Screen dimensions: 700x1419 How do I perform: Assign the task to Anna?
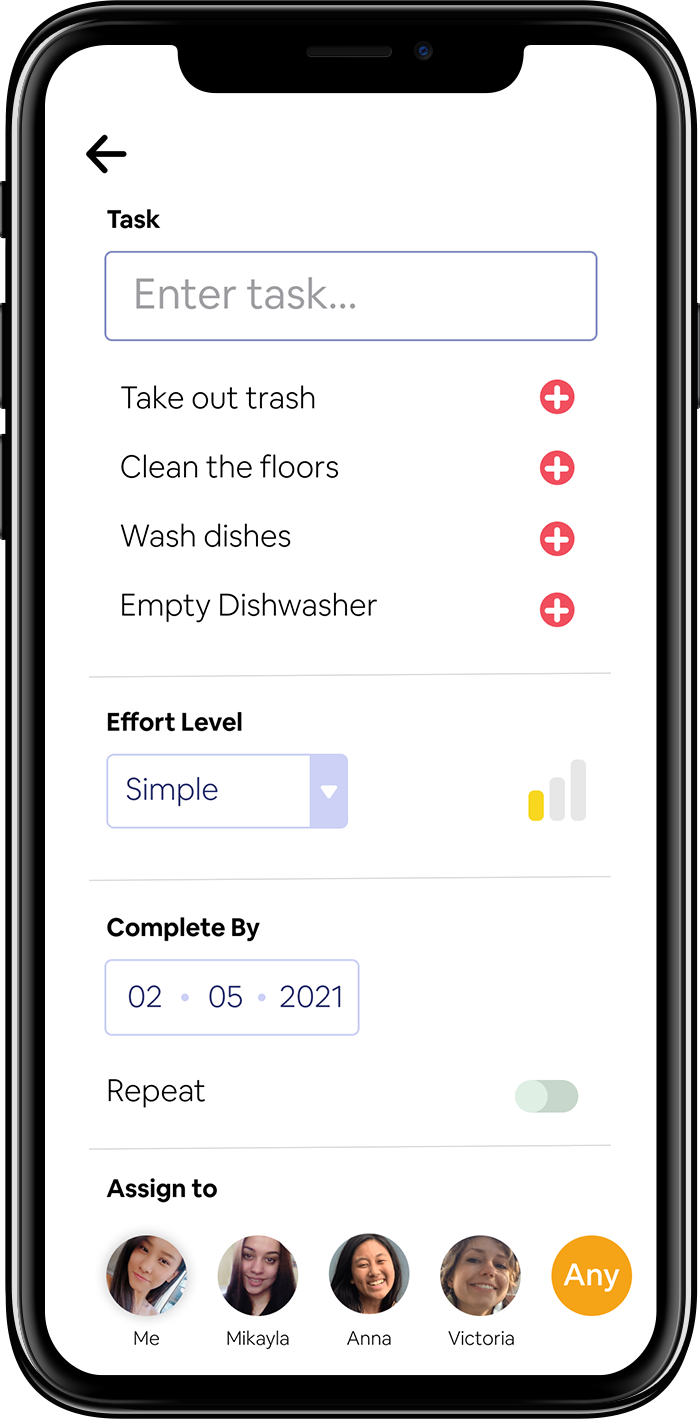[x=369, y=1276]
